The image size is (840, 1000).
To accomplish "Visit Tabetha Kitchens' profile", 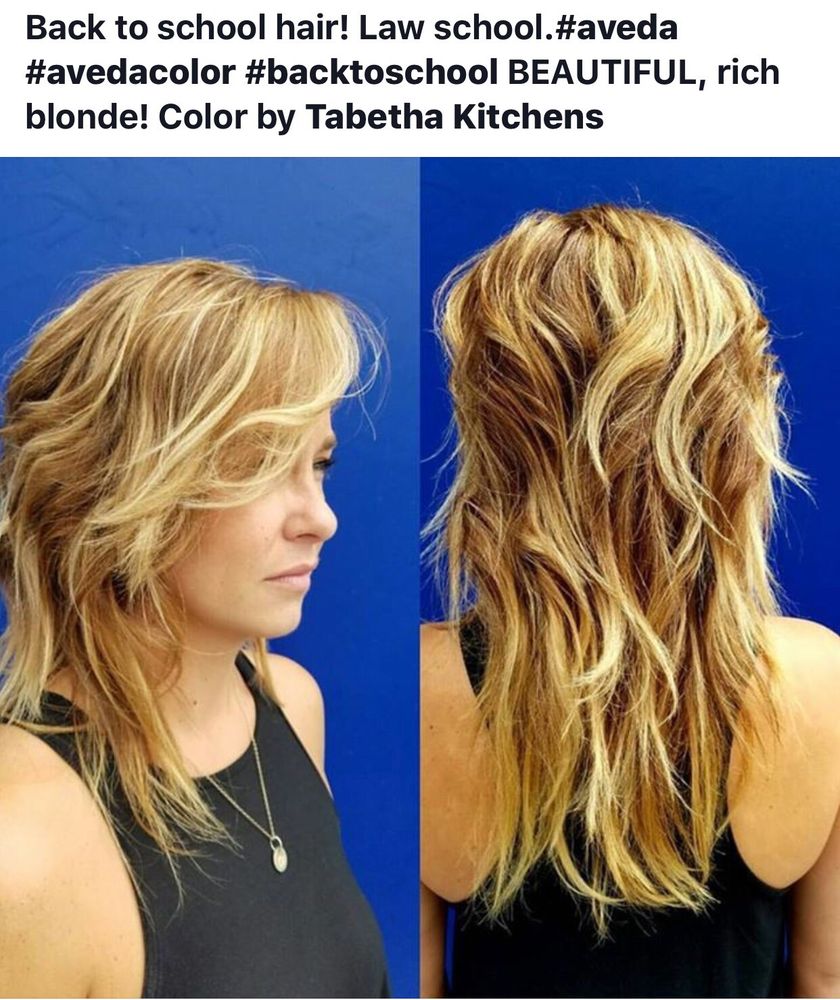I will pos(454,118).
